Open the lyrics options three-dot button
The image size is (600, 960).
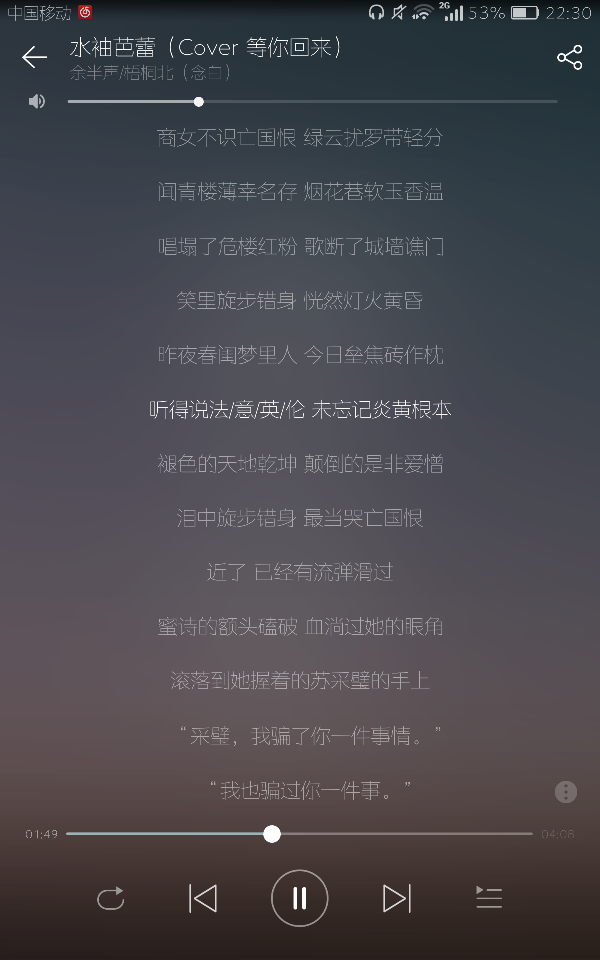(566, 792)
